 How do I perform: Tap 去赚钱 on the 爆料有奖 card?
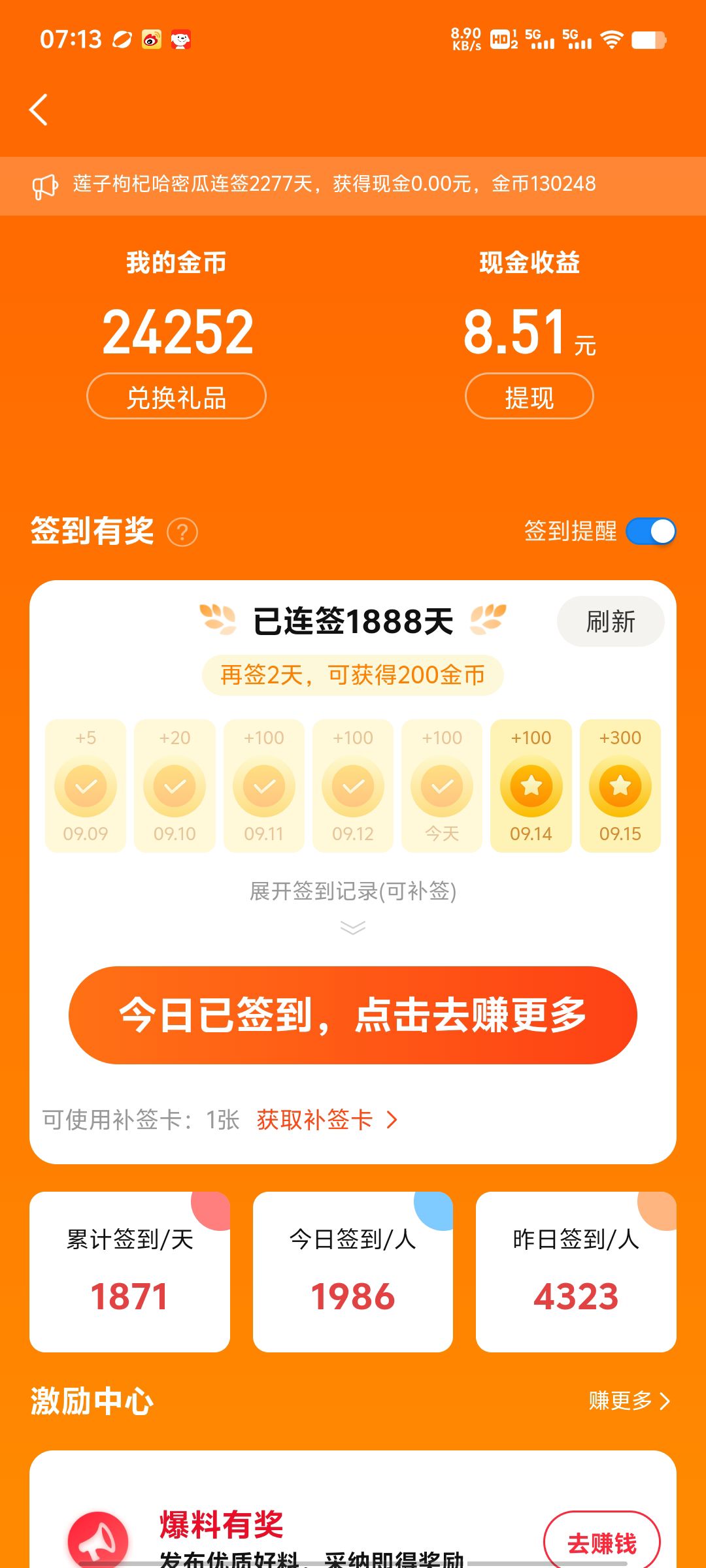602,1542
